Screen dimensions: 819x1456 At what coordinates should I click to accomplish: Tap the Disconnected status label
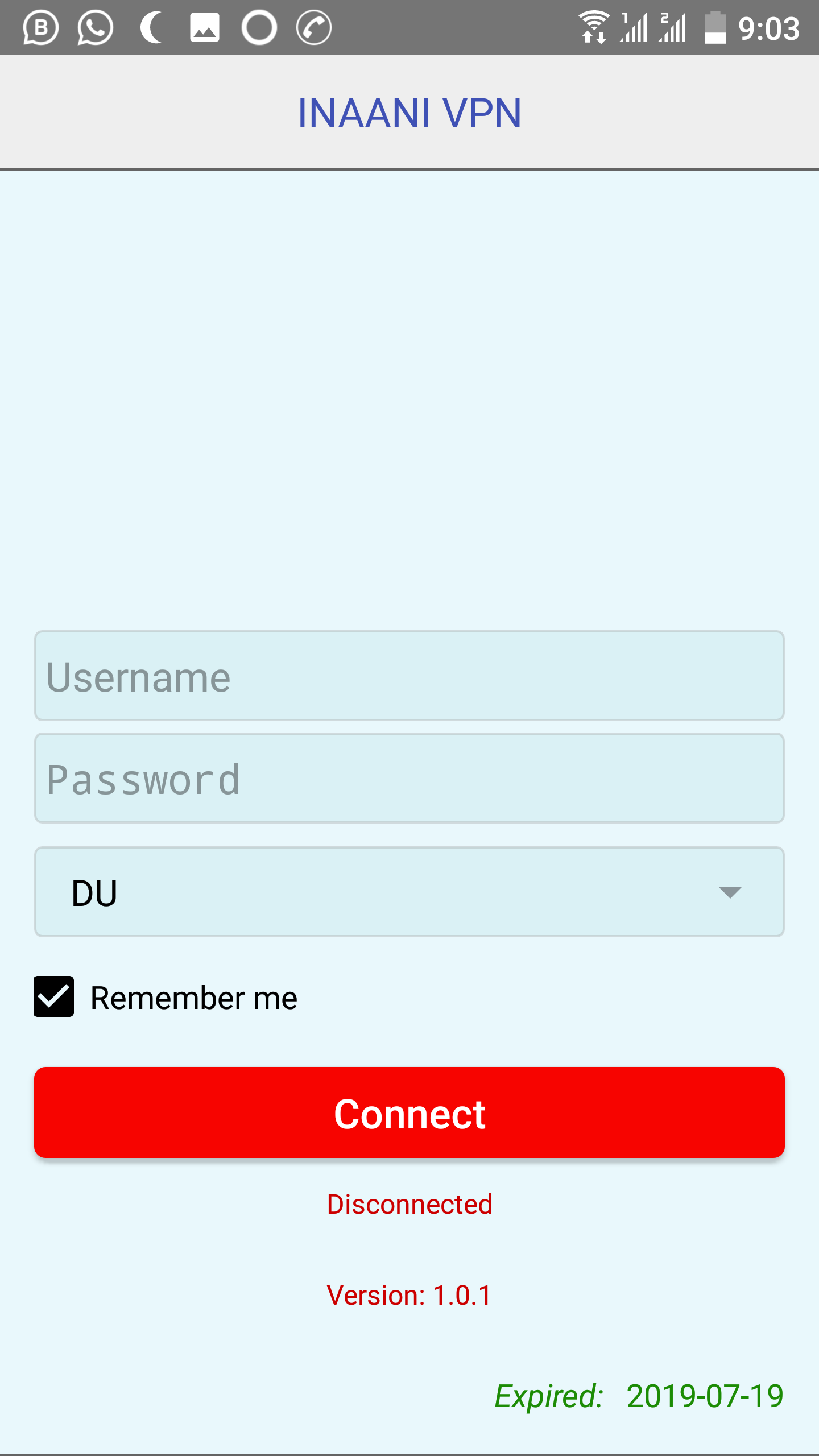(x=409, y=1204)
